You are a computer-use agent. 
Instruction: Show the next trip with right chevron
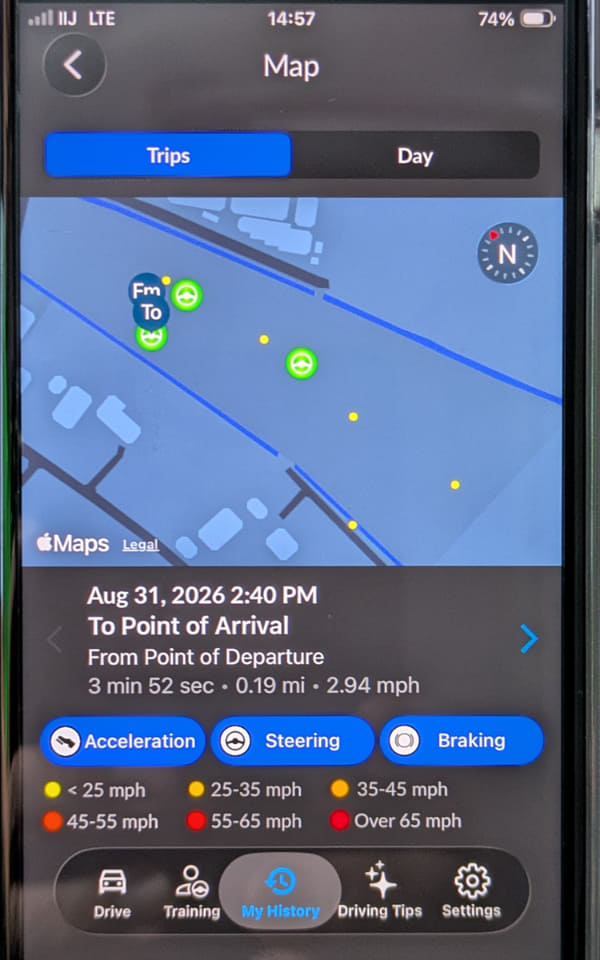[x=529, y=639]
